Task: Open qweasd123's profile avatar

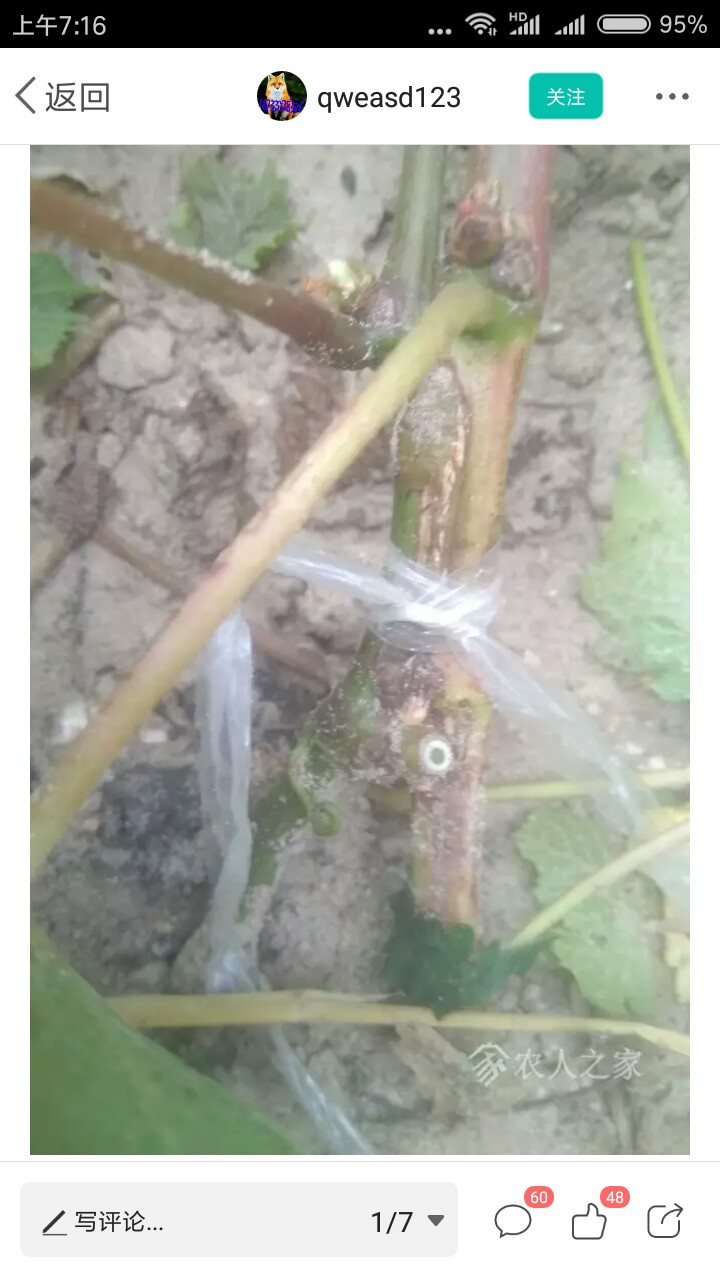Action: pyautogui.click(x=282, y=97)
